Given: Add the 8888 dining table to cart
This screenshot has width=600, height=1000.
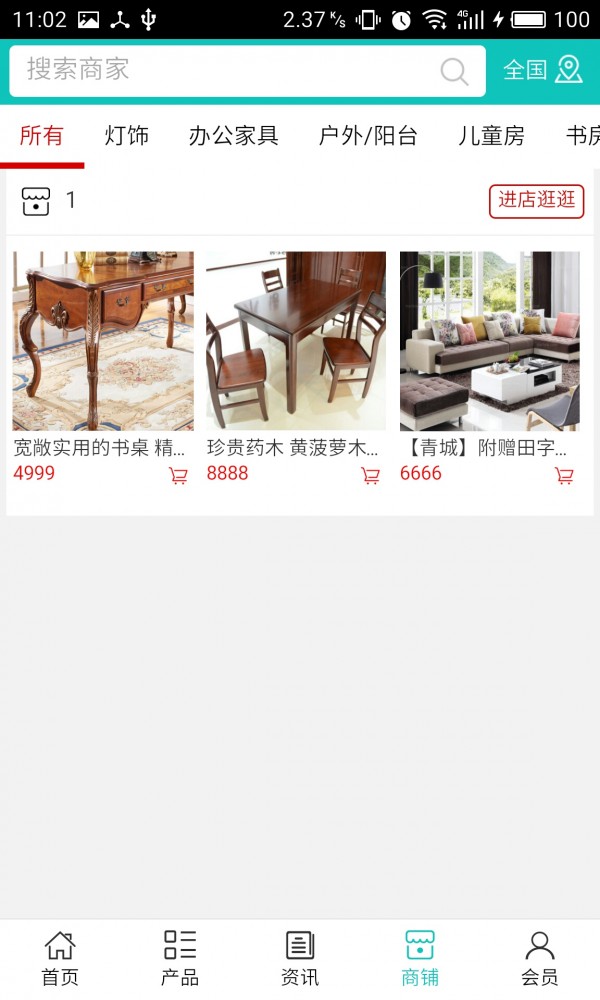Looking at the screenshot, I should coord(370,476).
